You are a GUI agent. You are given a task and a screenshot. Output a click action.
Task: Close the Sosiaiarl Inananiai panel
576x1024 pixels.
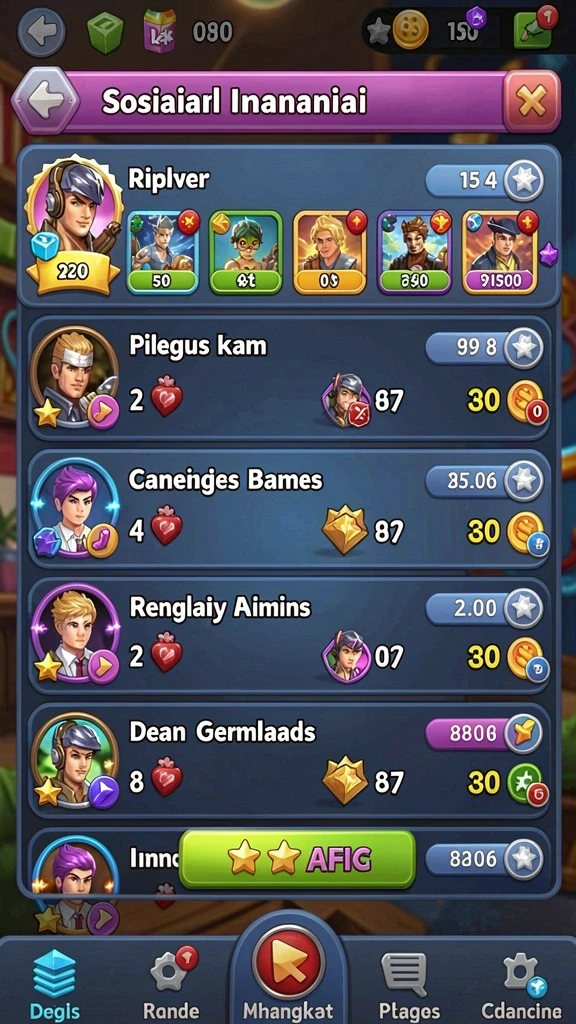532,102
